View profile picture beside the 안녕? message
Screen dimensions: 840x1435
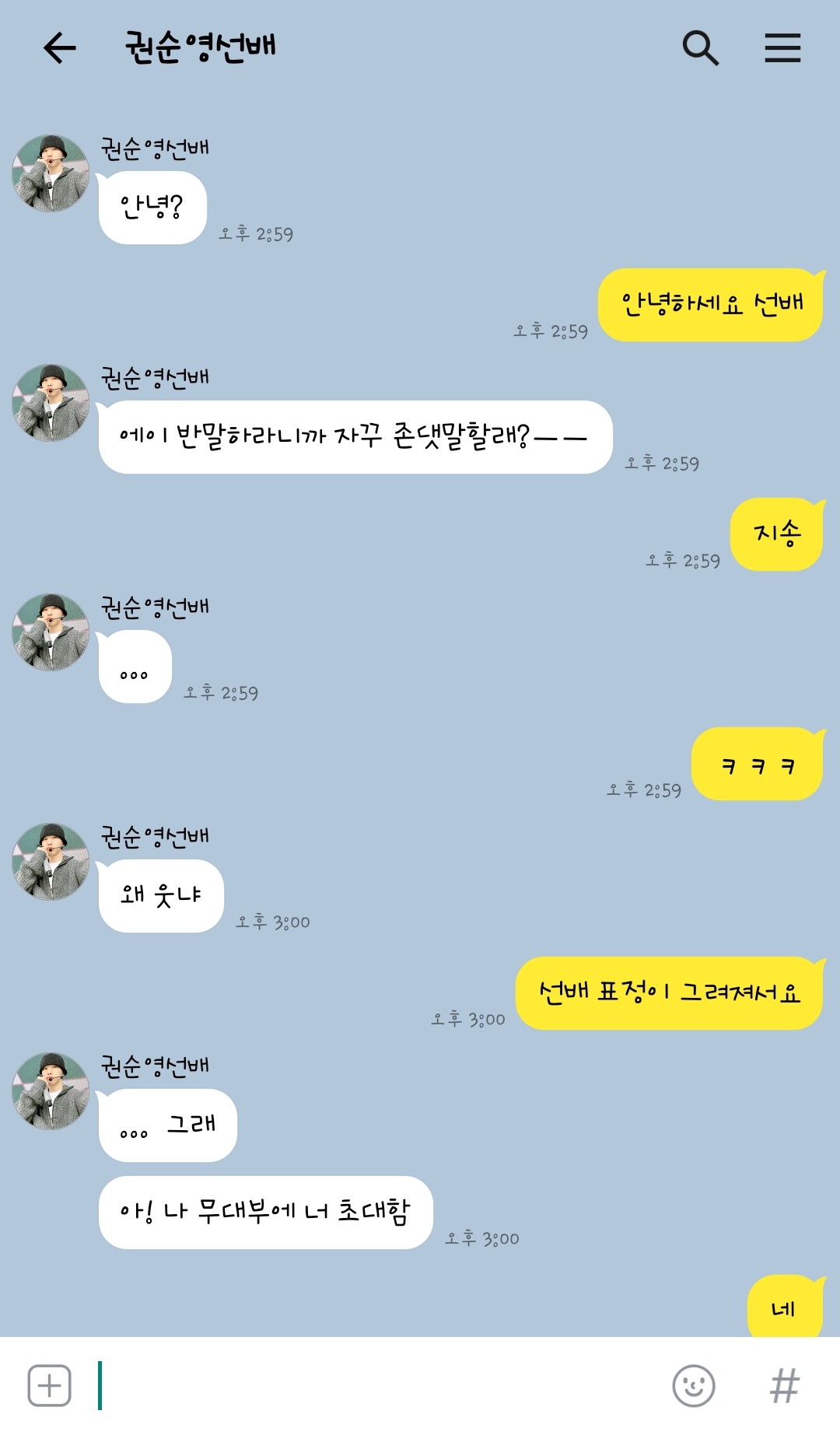(x=51, y=173)
